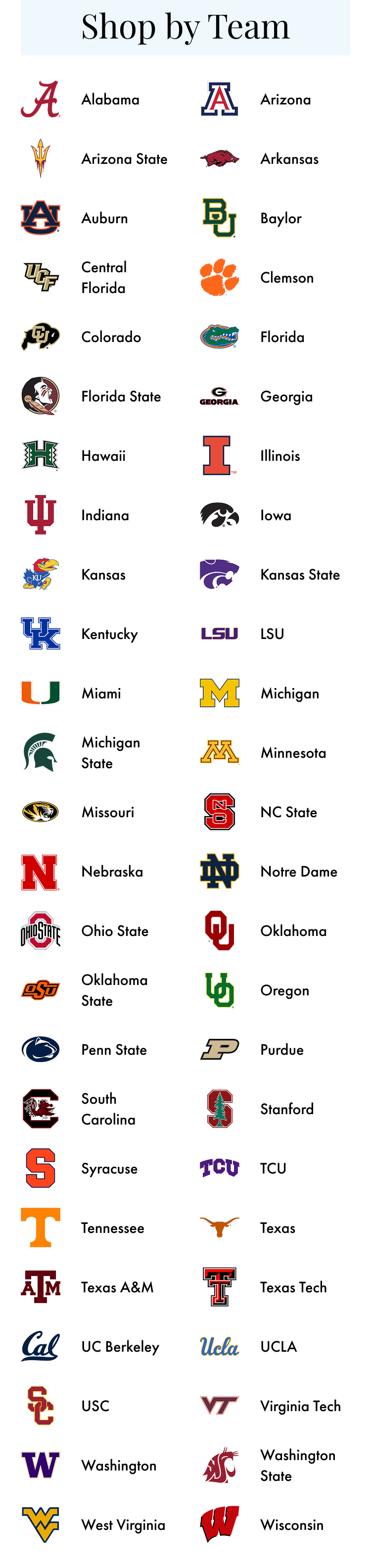Tap the Georgia team entry
Image resolution: width=371 pixels, height=1568 pixels.
[286, 397]
